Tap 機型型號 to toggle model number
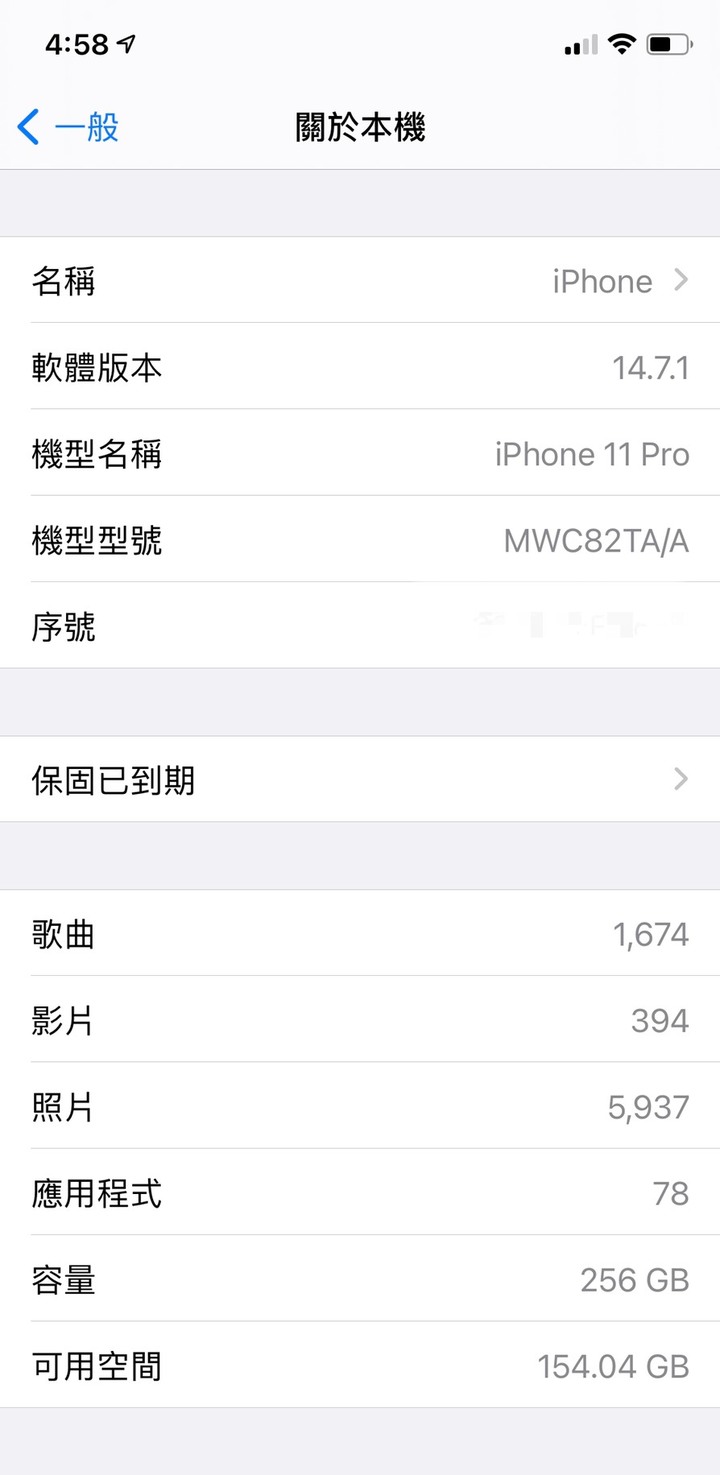 [x=360, y=541]
